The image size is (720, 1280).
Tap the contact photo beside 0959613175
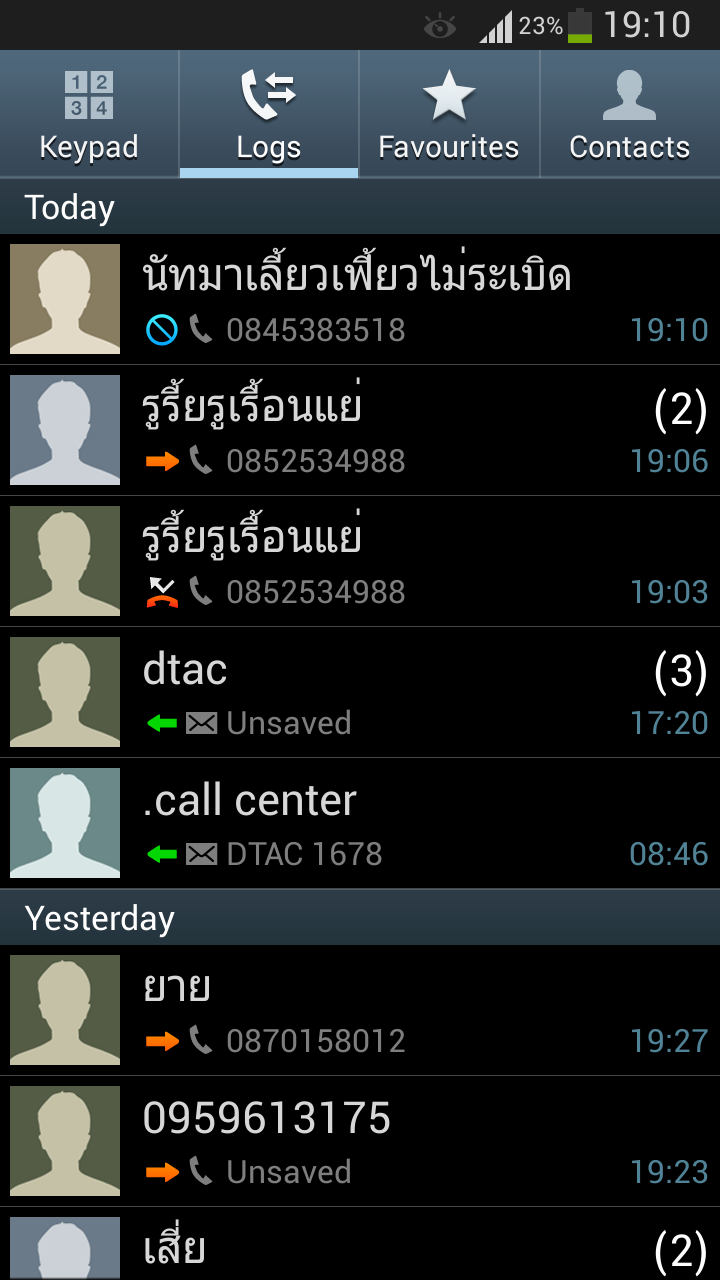(x=65, y=1141)
